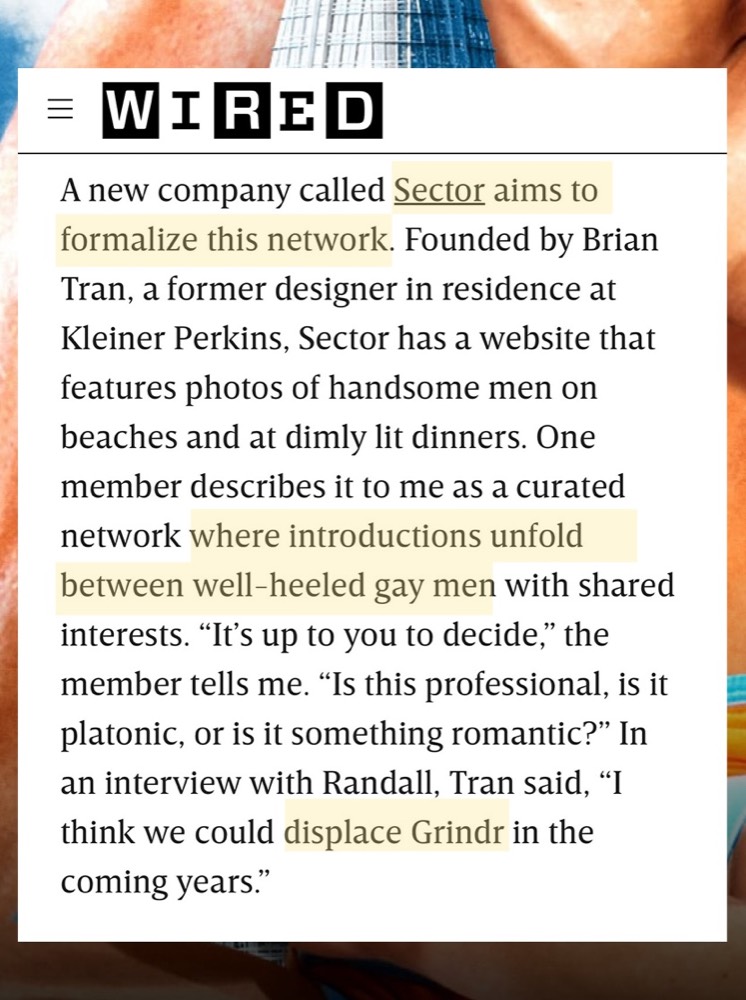
Task: Select the highlighted 'Sector' hyperlink
Action: click(x=438, y=190)
